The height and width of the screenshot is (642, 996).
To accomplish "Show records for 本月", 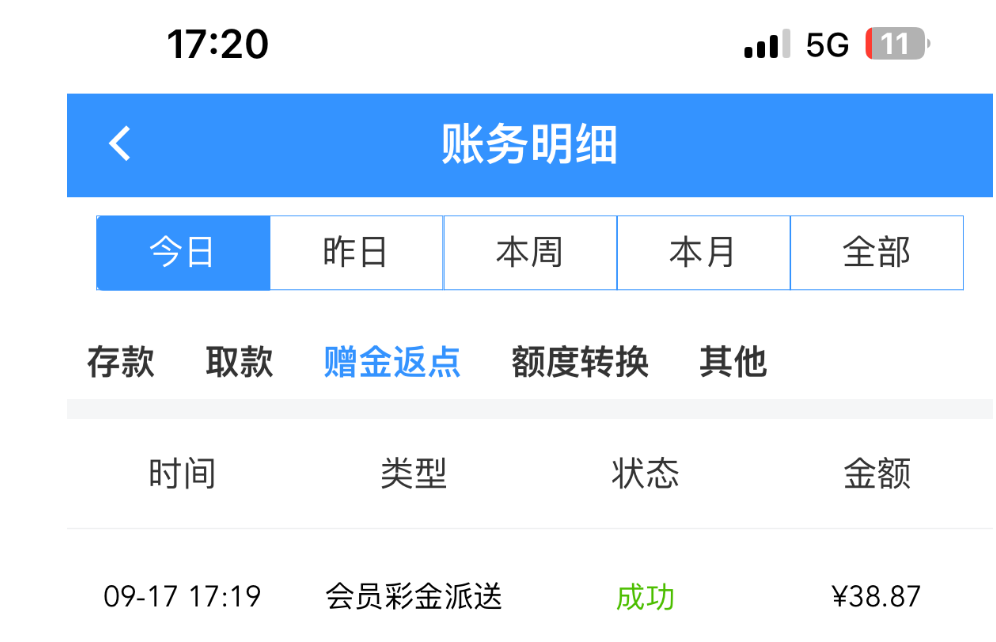I will click(x=703, y=253).
